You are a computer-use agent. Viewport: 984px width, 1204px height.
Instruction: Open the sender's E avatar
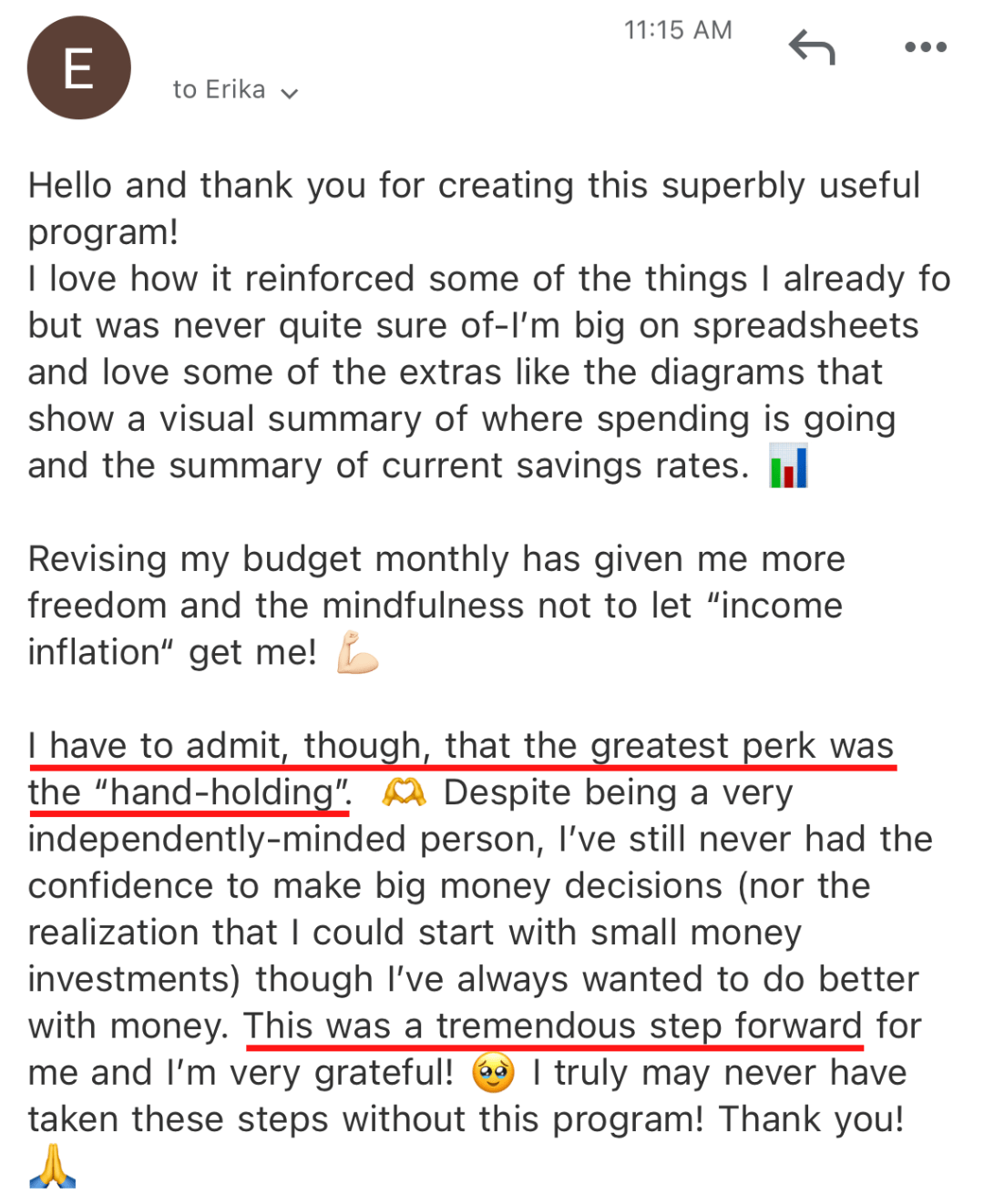(79, 68)
